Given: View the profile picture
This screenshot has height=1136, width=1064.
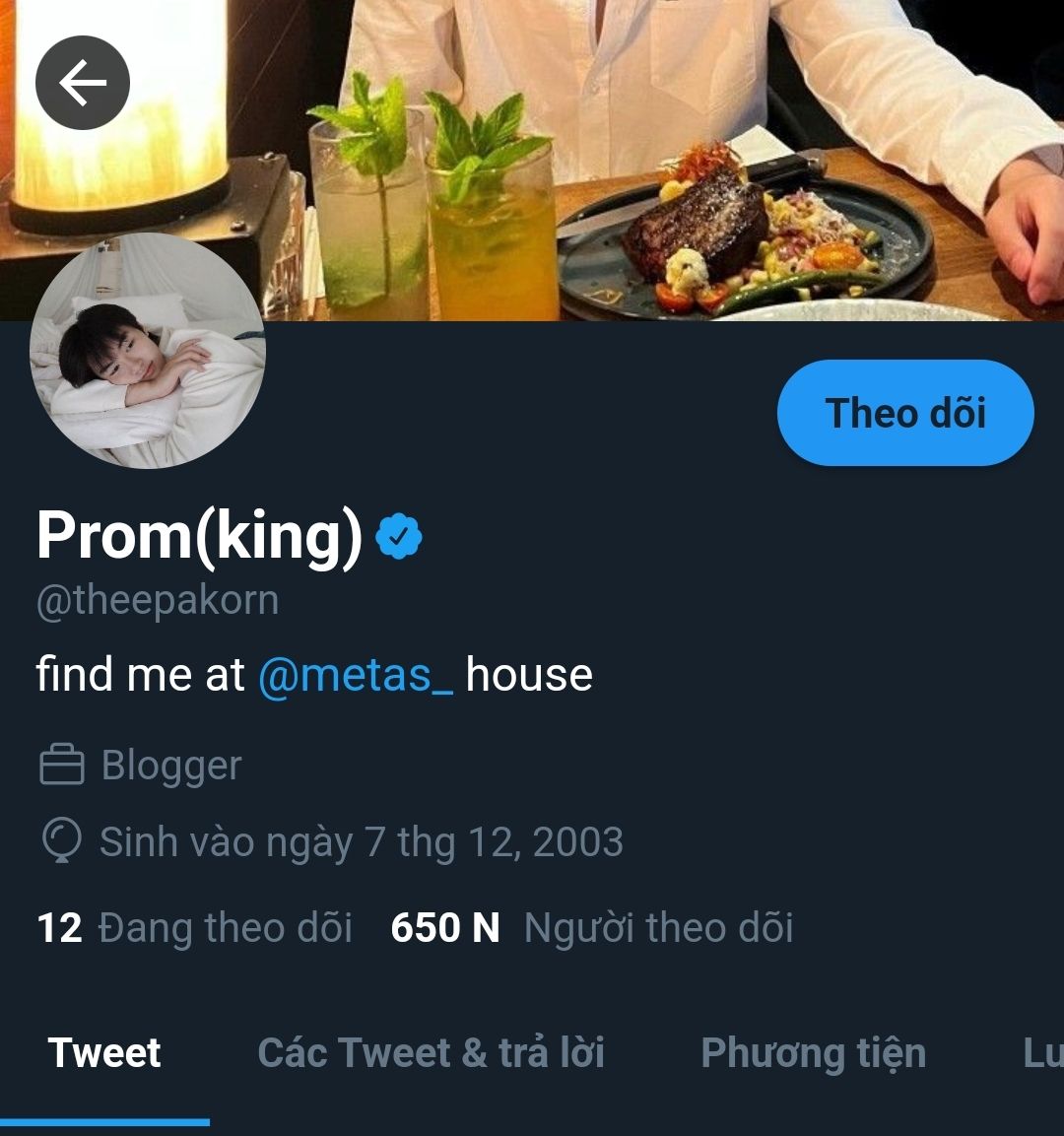Looking at the screenshot, I should point(148,351).
